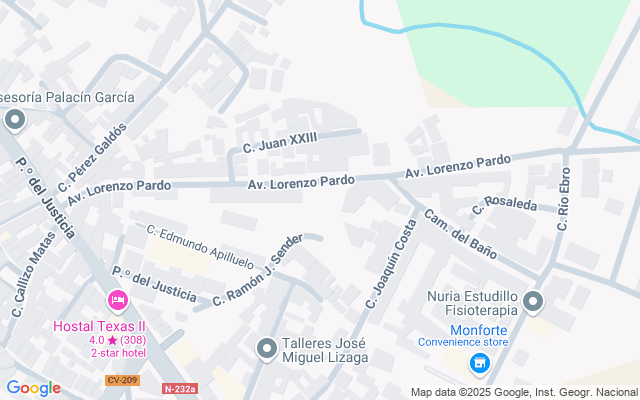The image size is (640, 400).
Task: Select the Talleres José Miguel Lizaga pin
Action: 266,348
